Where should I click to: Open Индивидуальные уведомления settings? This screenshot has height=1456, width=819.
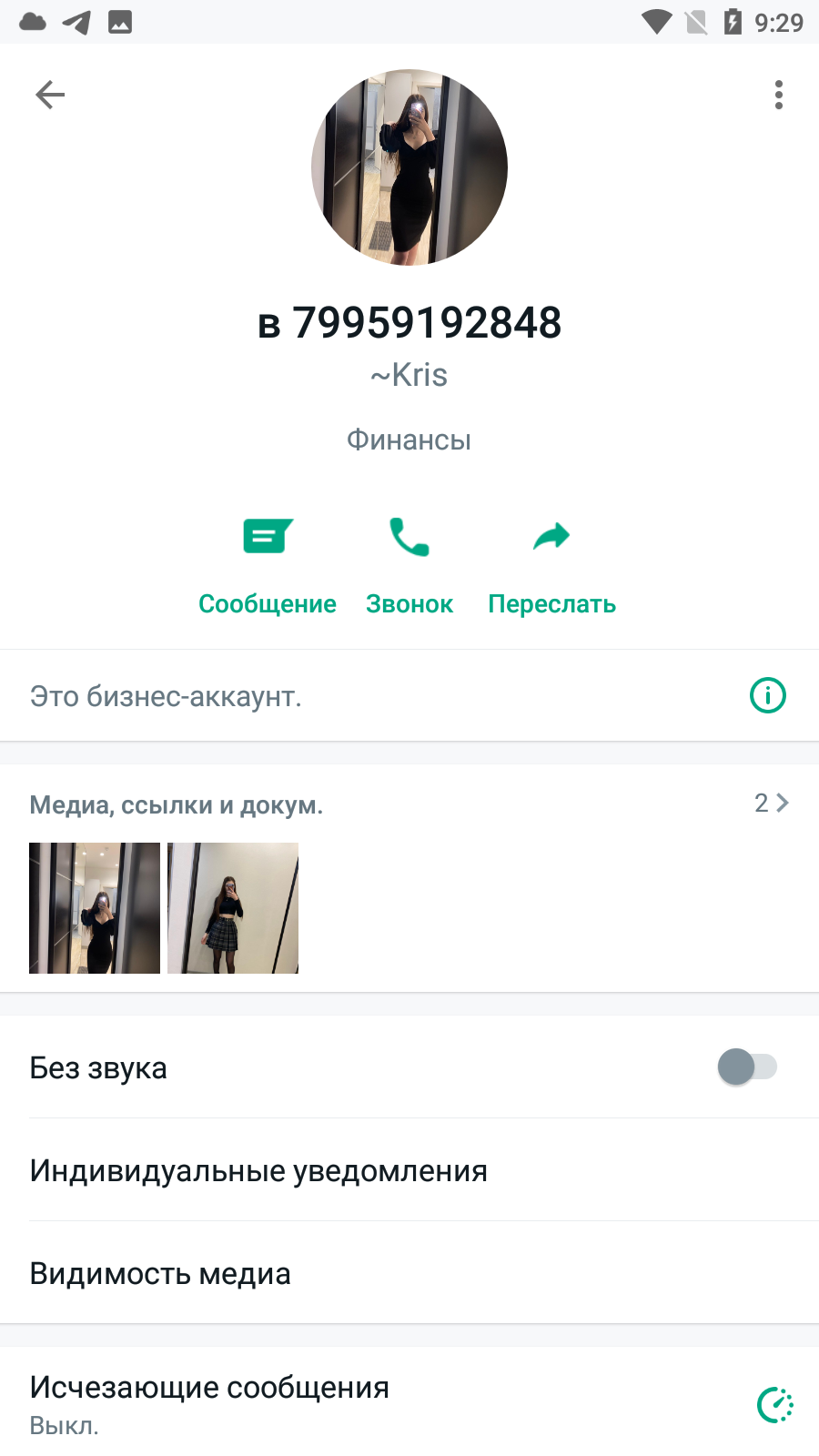[409, 1170]
